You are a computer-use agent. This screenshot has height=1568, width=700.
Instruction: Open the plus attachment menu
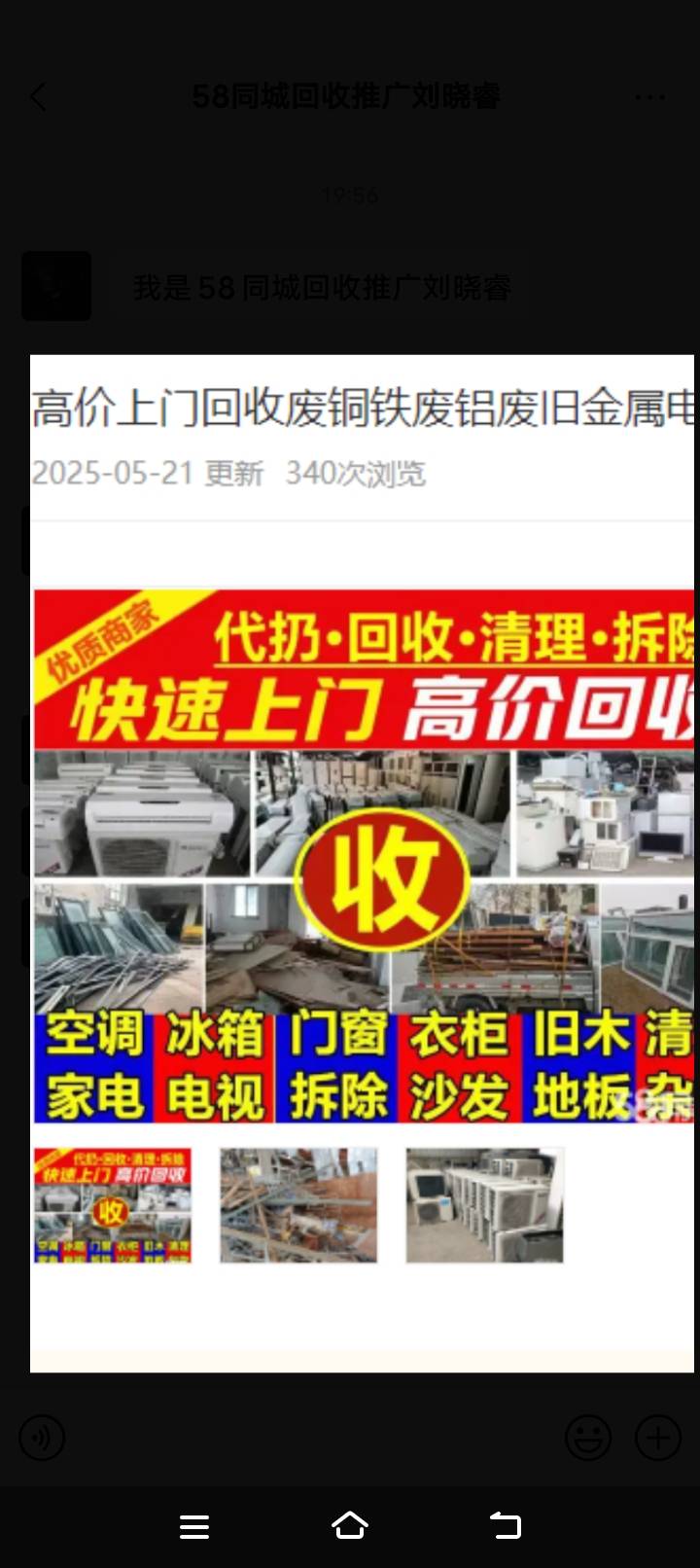tap(658, 1437)
